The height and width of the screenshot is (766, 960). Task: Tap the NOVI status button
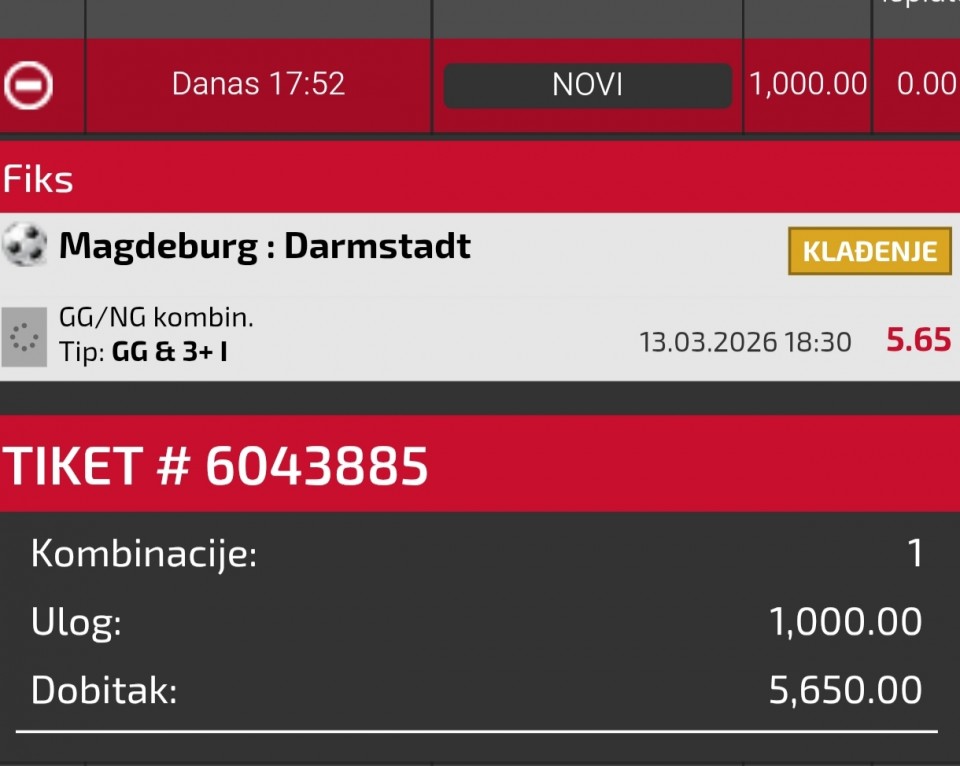click(587, 86)
